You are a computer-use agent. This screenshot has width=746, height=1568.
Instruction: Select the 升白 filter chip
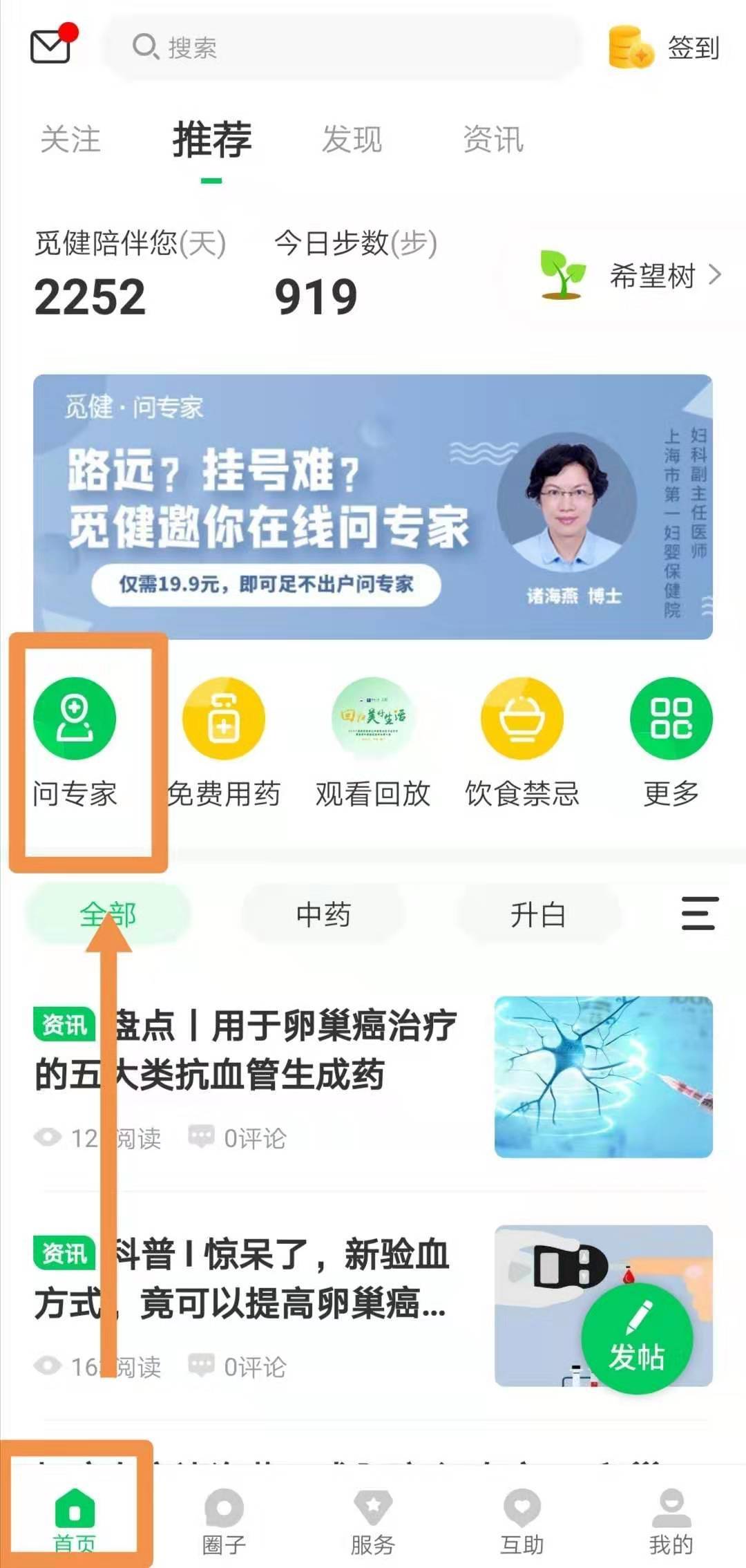[x=538, y=915]
